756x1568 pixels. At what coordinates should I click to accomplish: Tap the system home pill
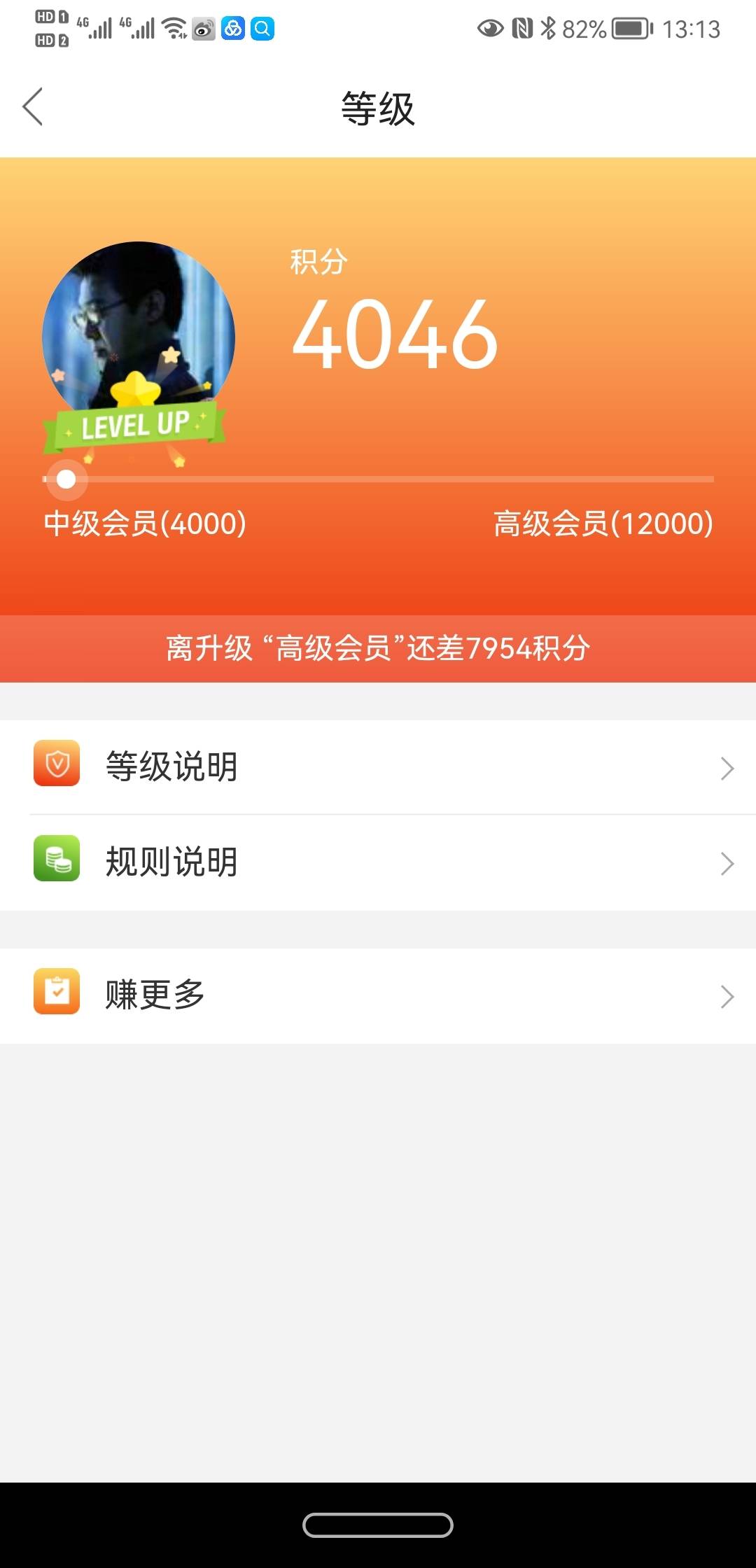(x=378, y=1525)
